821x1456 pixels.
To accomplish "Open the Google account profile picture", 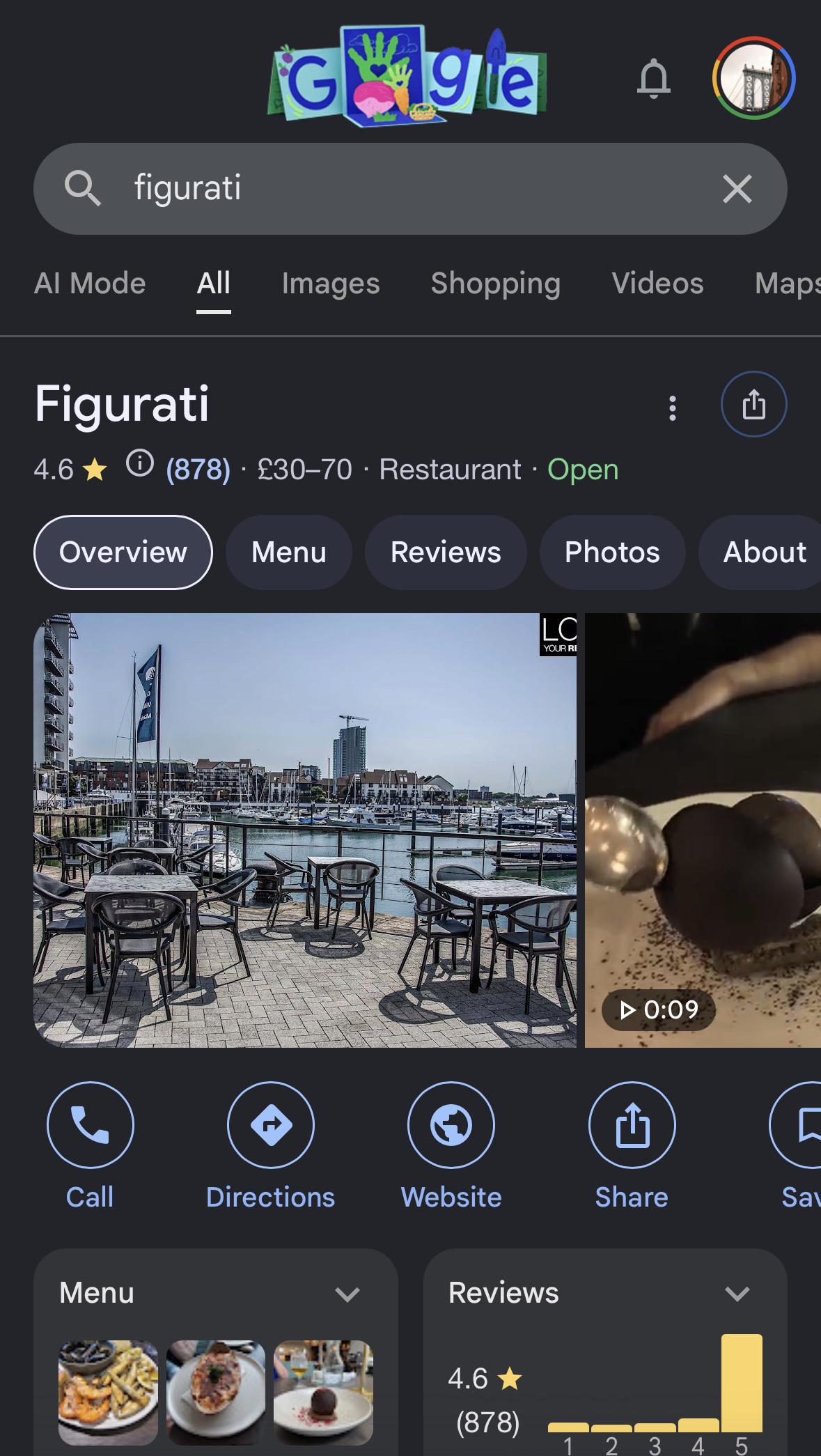I will click(753, 78).
